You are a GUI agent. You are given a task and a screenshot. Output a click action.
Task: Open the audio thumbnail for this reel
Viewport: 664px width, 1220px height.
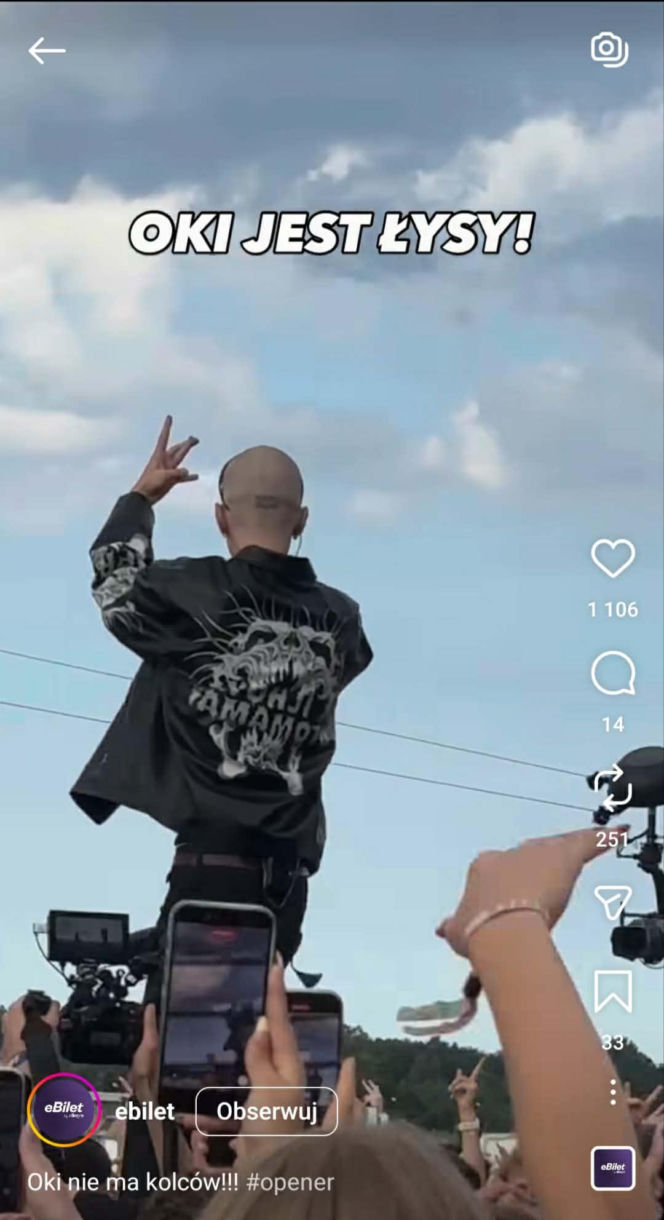coord(613,1168)
